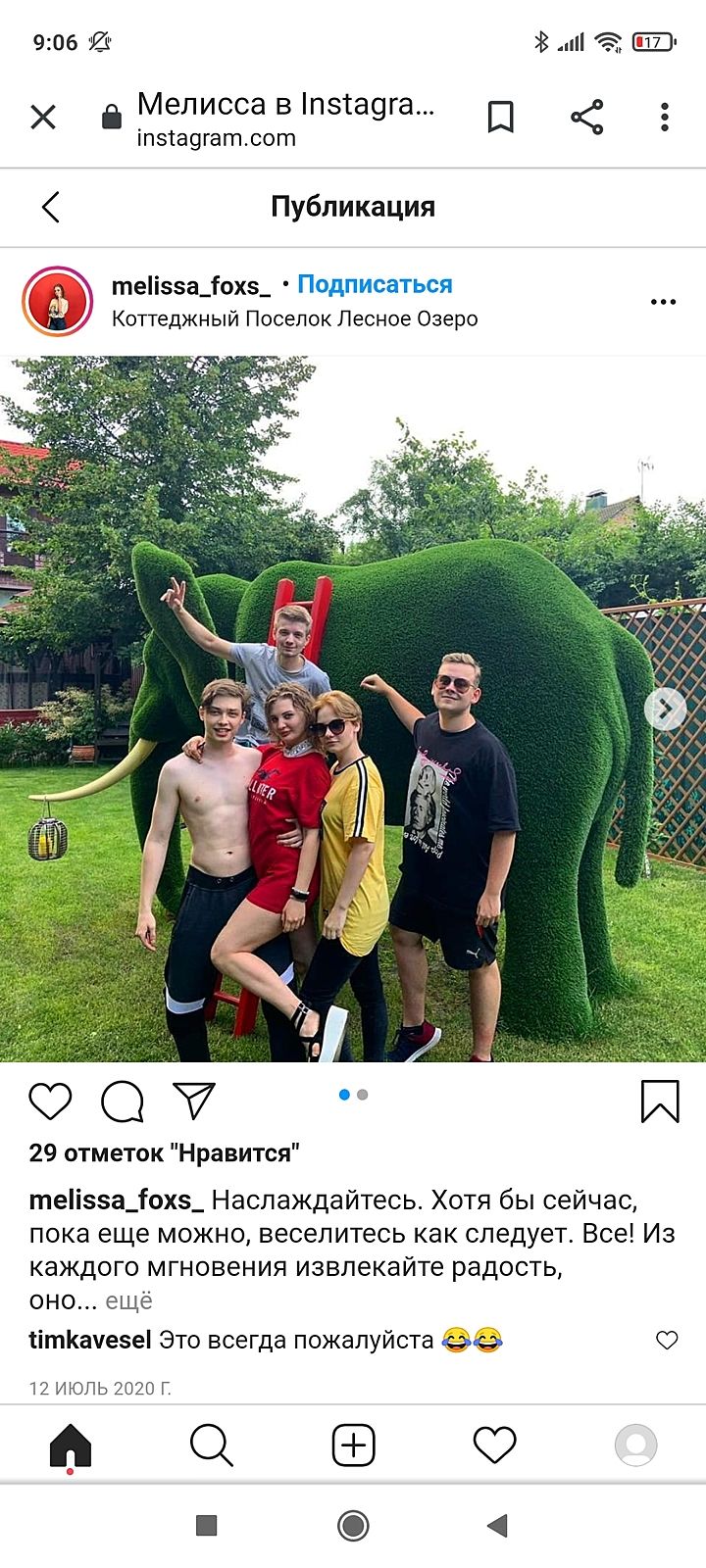Go to the Android home screen
Image resolution: width=706 pixels, height=1568 pixels.
click(x=353, y=1525)
